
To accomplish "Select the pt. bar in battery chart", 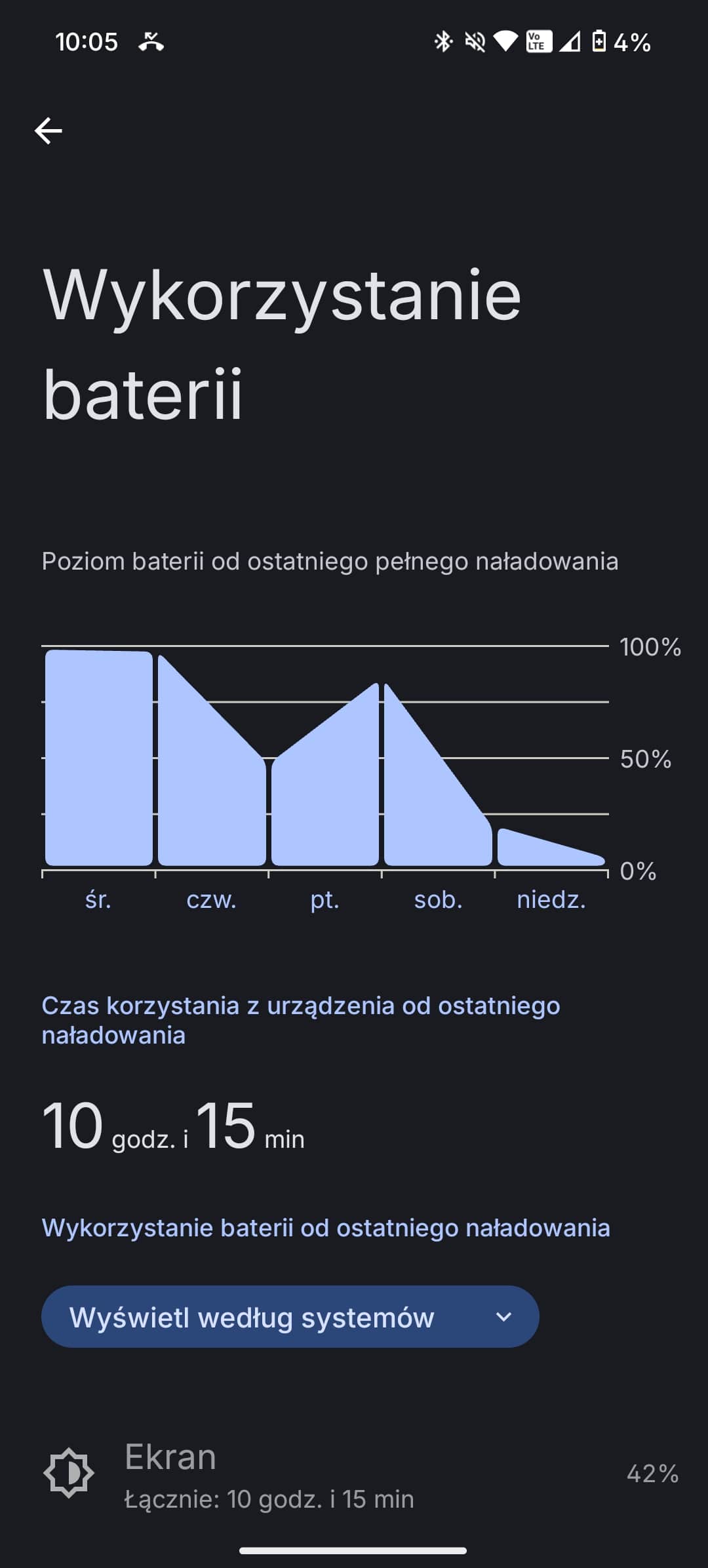I will 325,774.
